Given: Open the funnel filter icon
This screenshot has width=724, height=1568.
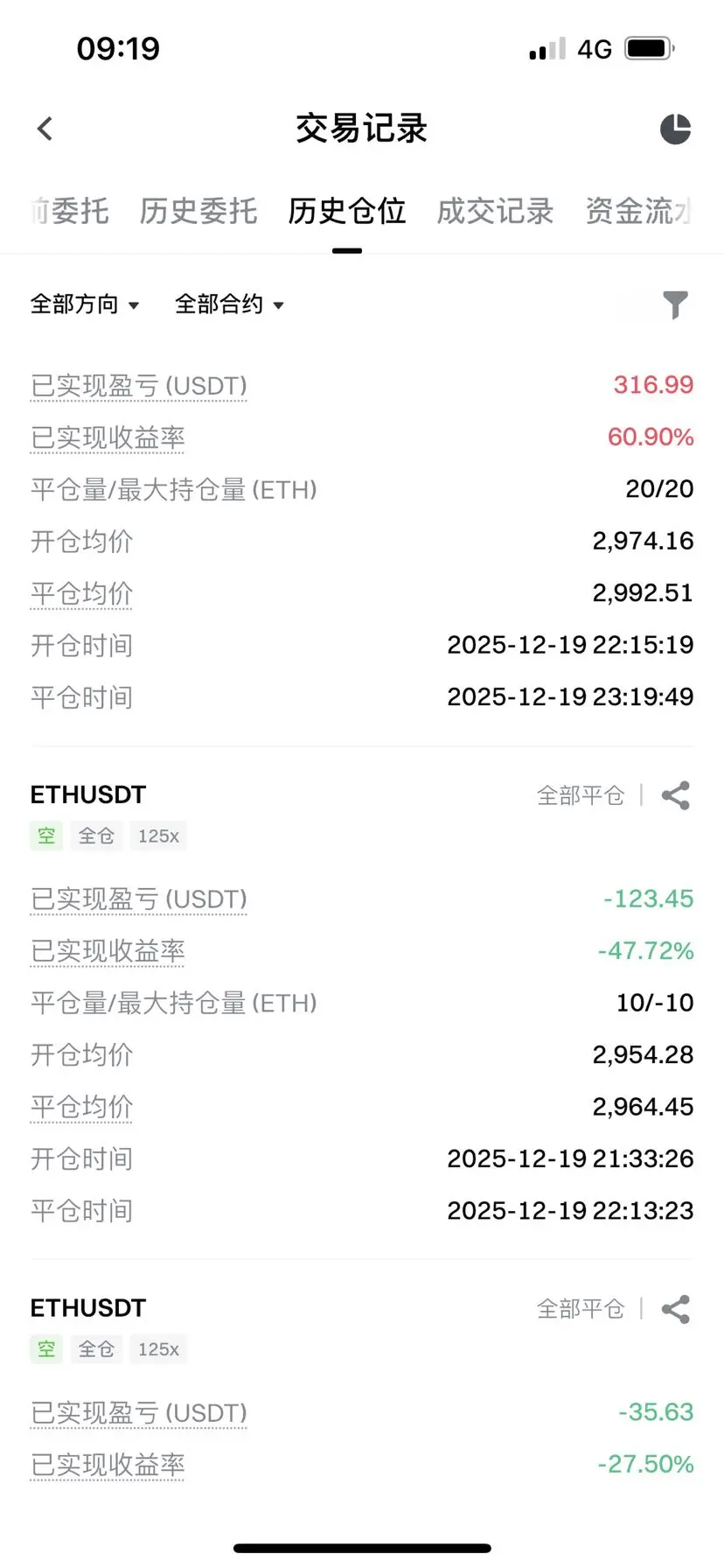Looking at the screenshot, I should [675, 304].
